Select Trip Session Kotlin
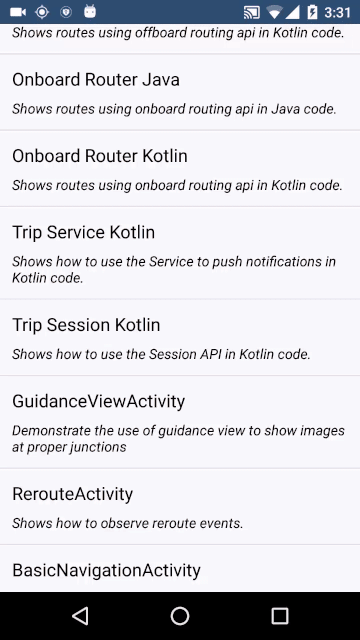 180,338
